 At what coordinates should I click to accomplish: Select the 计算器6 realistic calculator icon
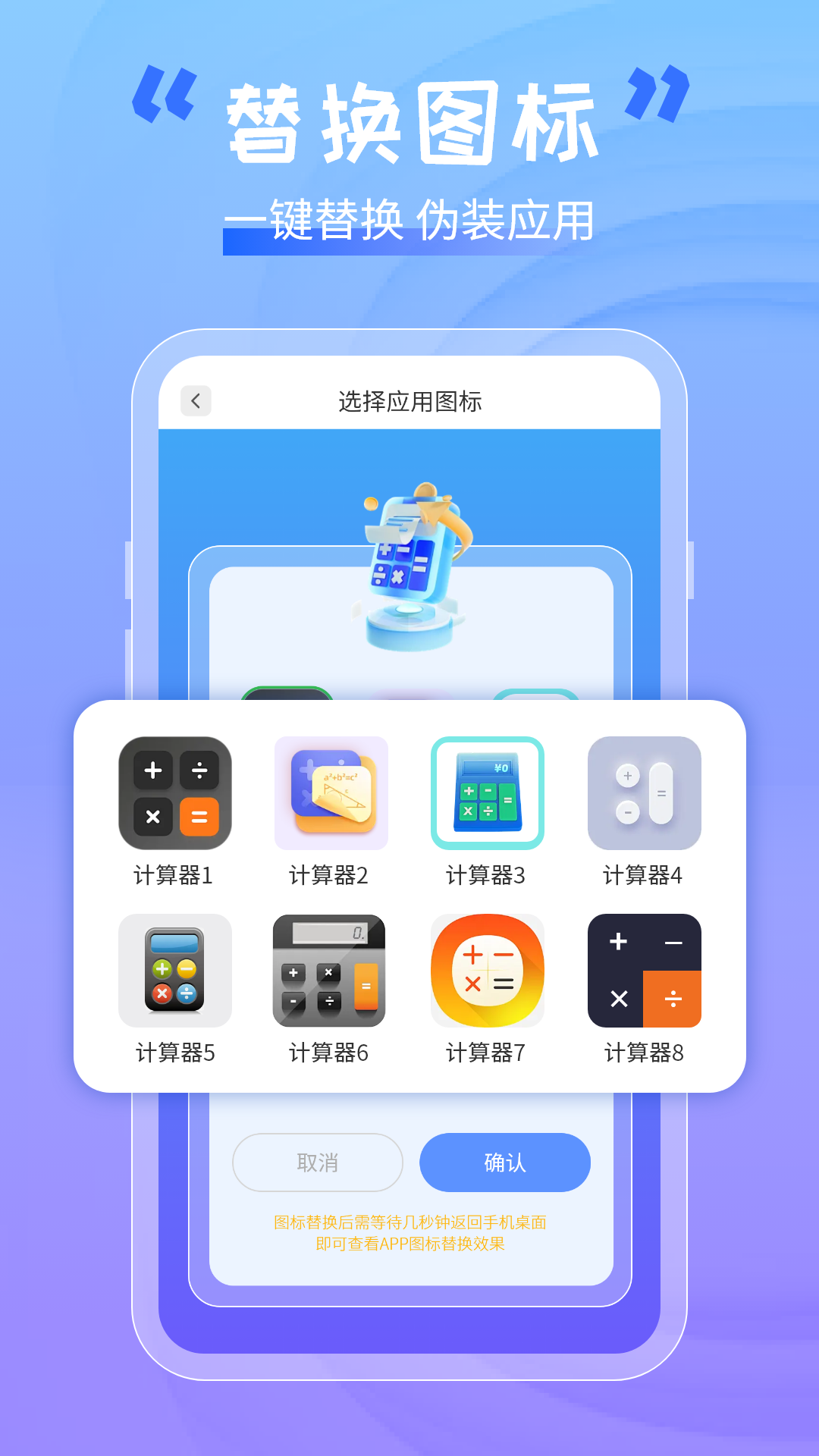pyautogui.click(x=331, y=971)
